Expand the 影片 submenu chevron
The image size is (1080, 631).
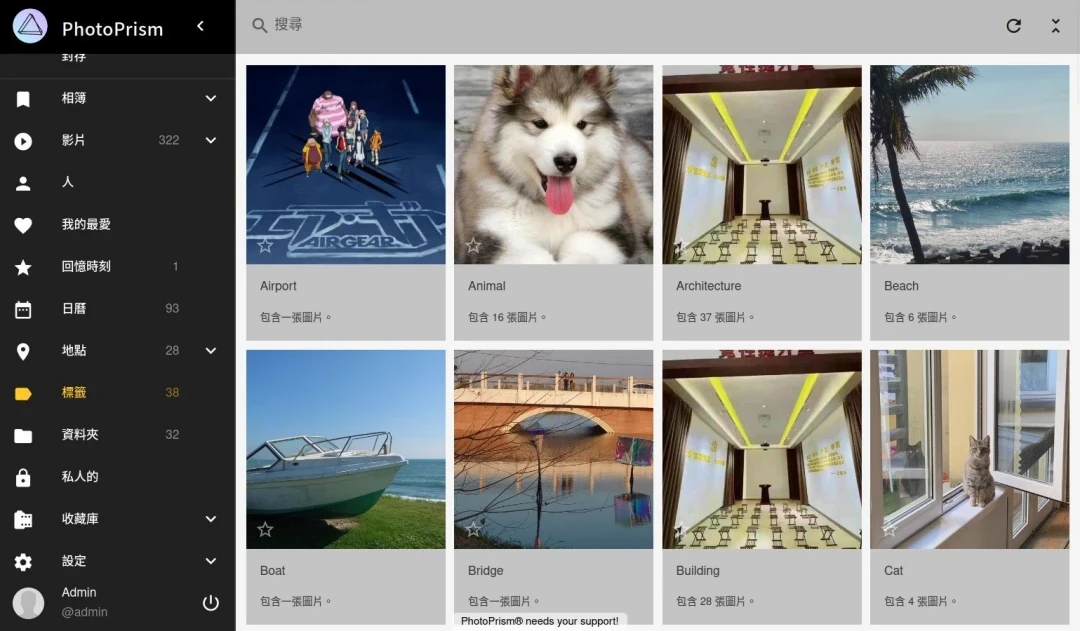coord(211,140)
